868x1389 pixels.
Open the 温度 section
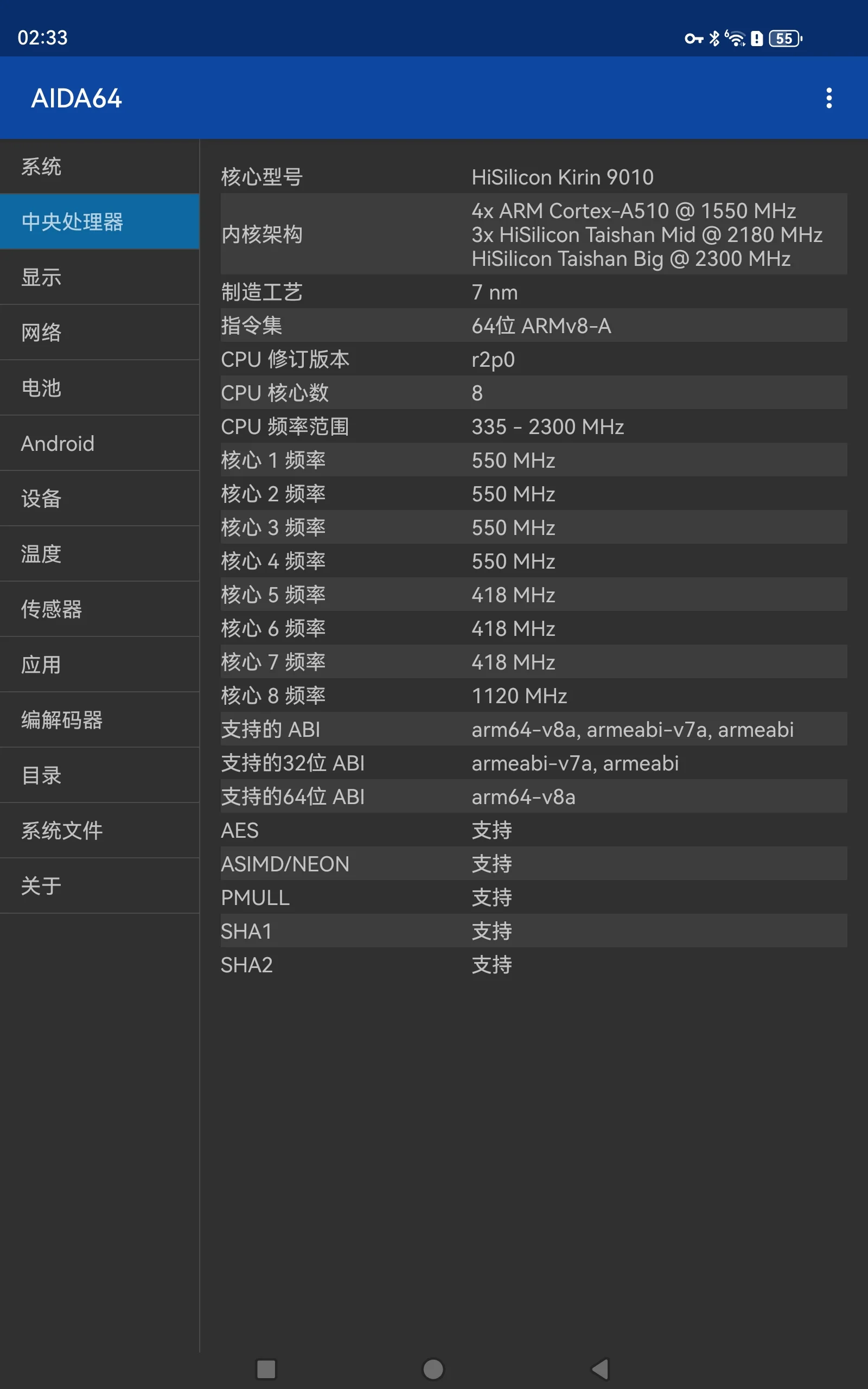point(99,554)
